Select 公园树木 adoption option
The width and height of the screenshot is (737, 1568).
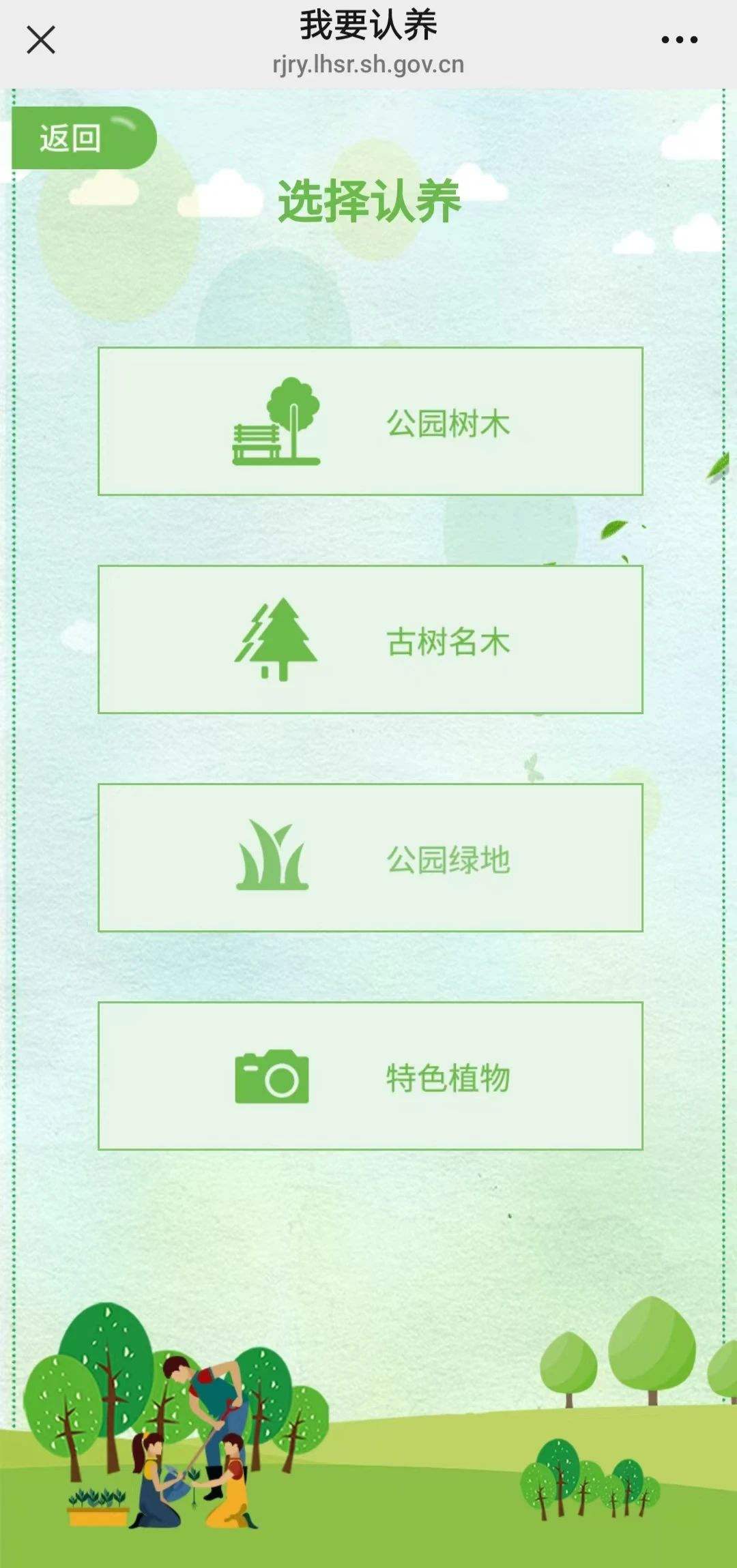click(371, 421)
